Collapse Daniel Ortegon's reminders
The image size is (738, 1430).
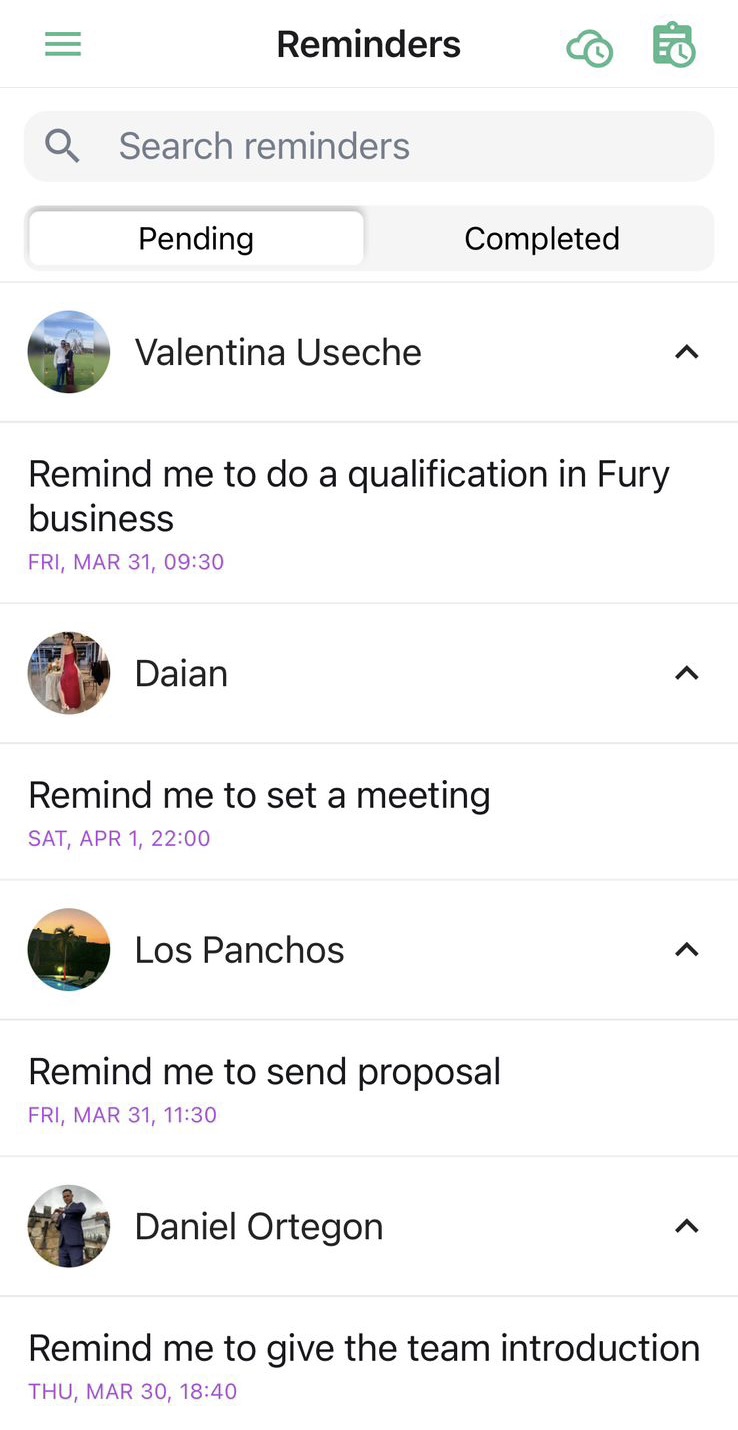(686, 1226)
